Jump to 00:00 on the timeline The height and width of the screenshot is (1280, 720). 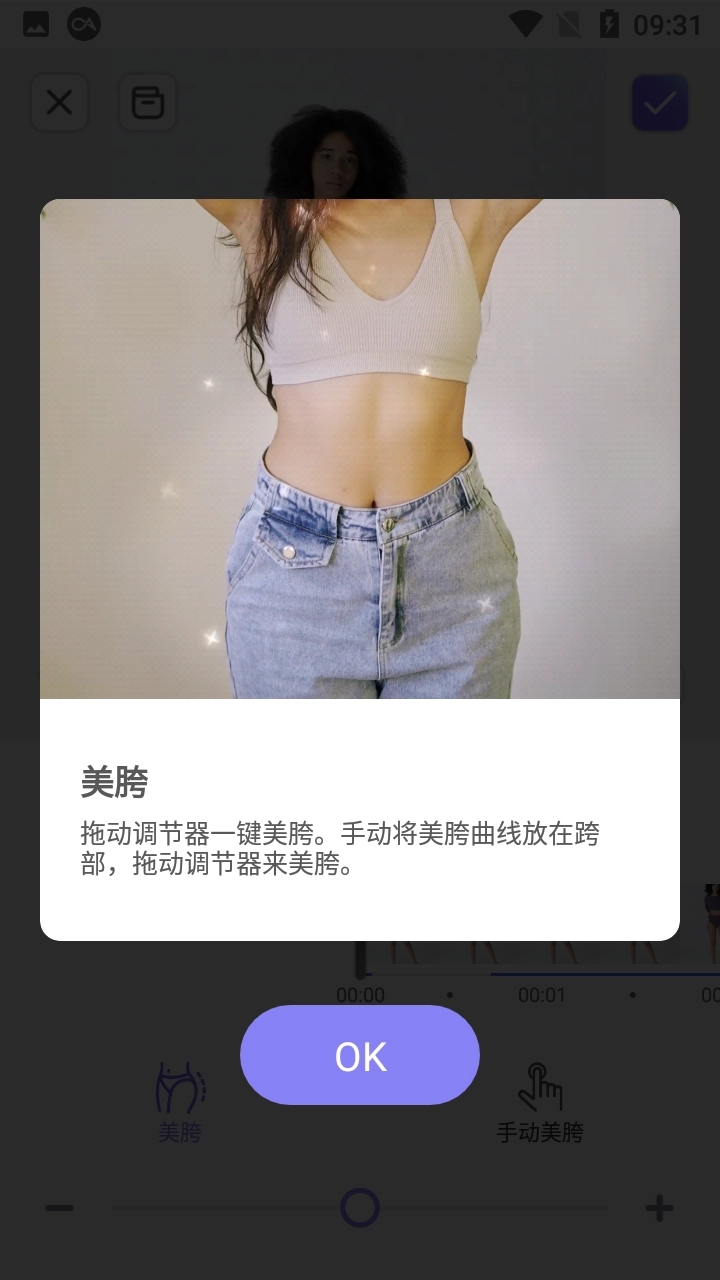362,995
